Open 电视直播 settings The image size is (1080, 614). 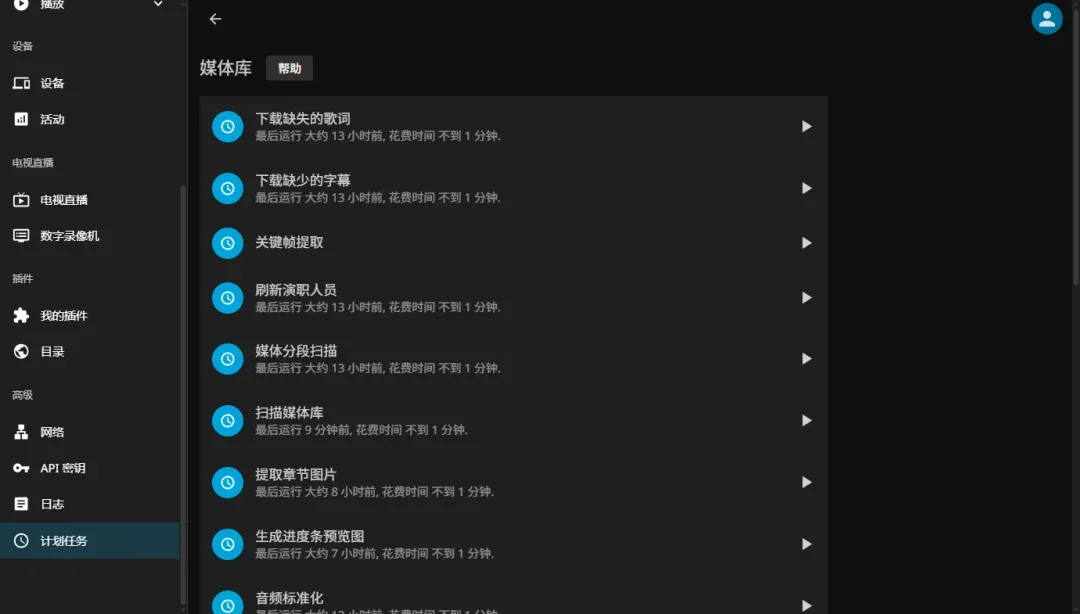[x=63, y=200]
